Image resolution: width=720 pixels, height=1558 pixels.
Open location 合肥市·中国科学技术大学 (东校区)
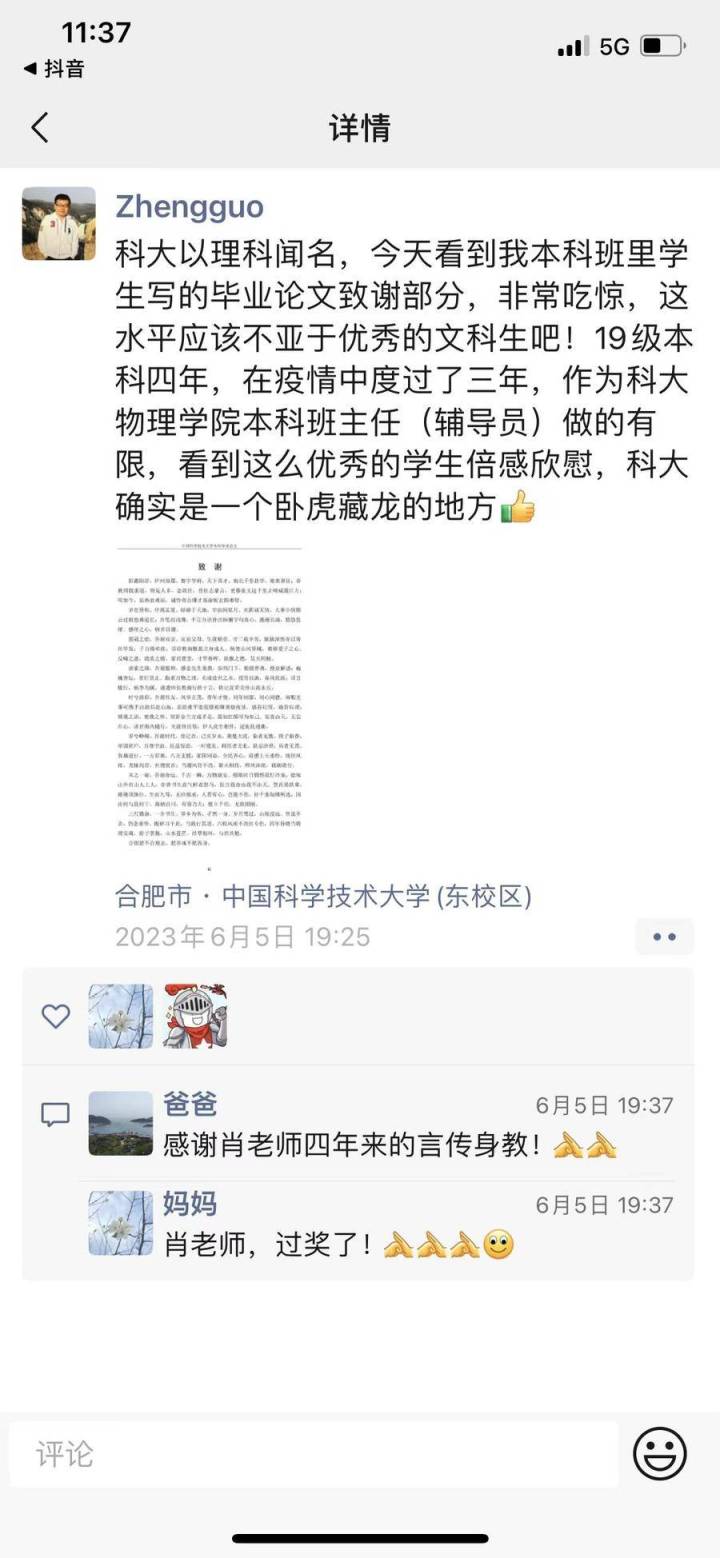pyautogui.click(x=323, y=896)
